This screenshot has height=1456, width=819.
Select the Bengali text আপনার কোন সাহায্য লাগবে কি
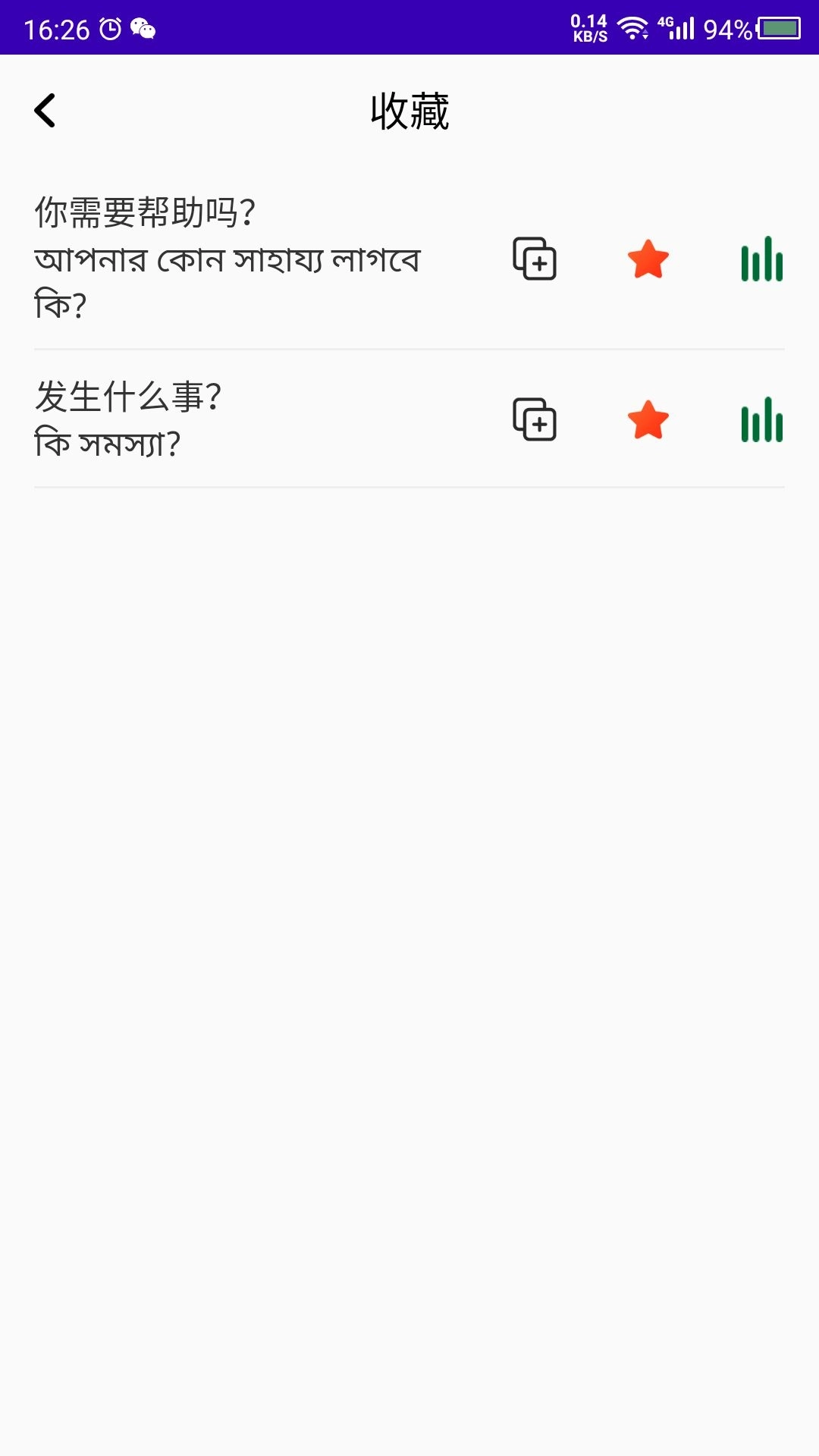227,259
